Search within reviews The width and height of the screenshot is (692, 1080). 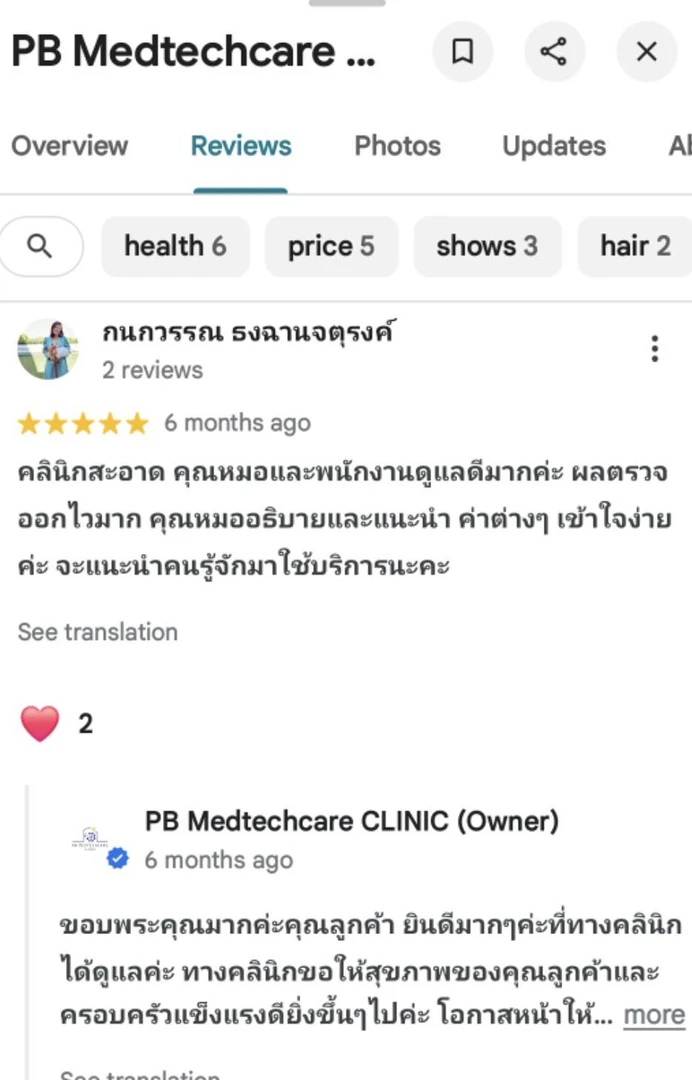pyautogui.click(x=40, y=246)
